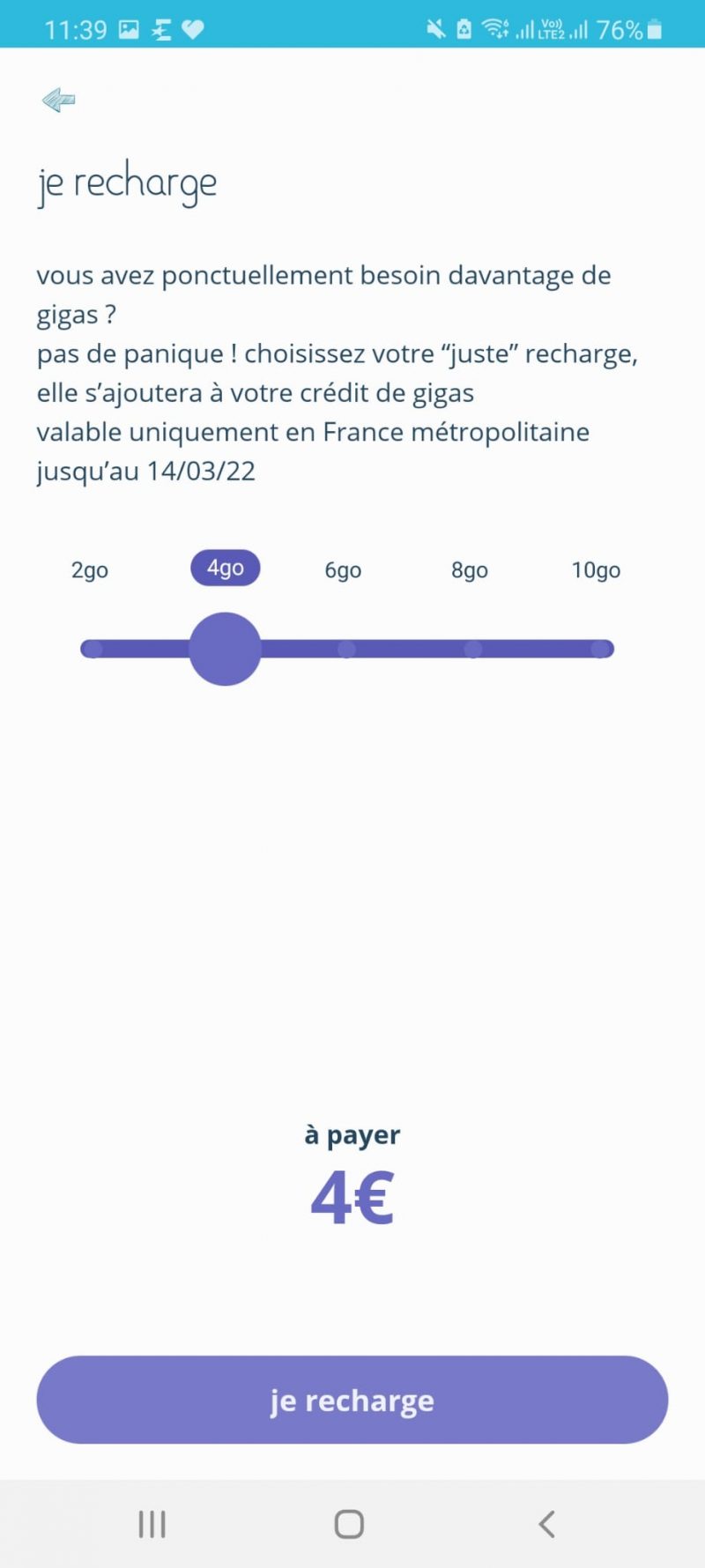This screenshot has height=1568, width=705.
Task: Open recent apps from navigation bar
Action: tap(152, 1524)
